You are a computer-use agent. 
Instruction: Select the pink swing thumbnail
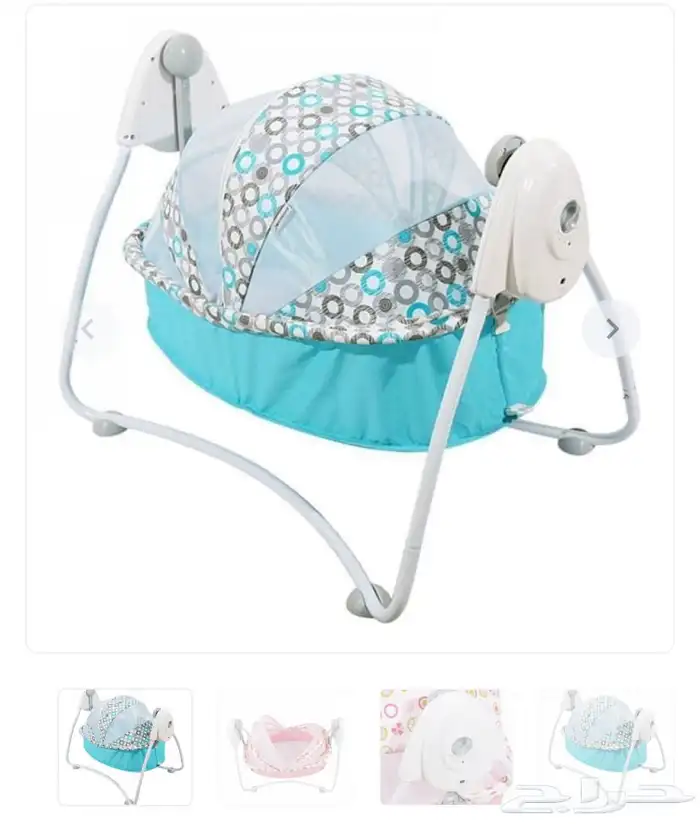pyautogui.click(x=286, y=747)
